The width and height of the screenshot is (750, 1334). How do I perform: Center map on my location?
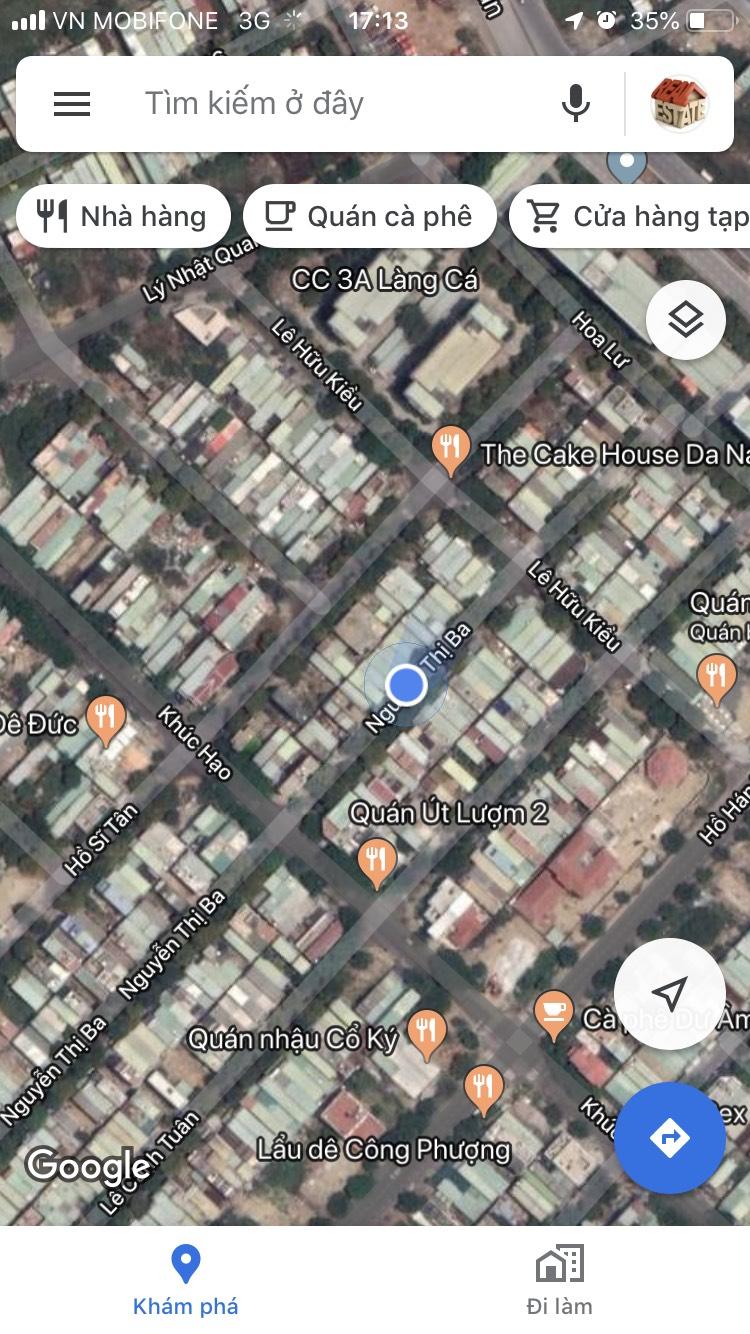pyautogui.click(x=669, y=993)
